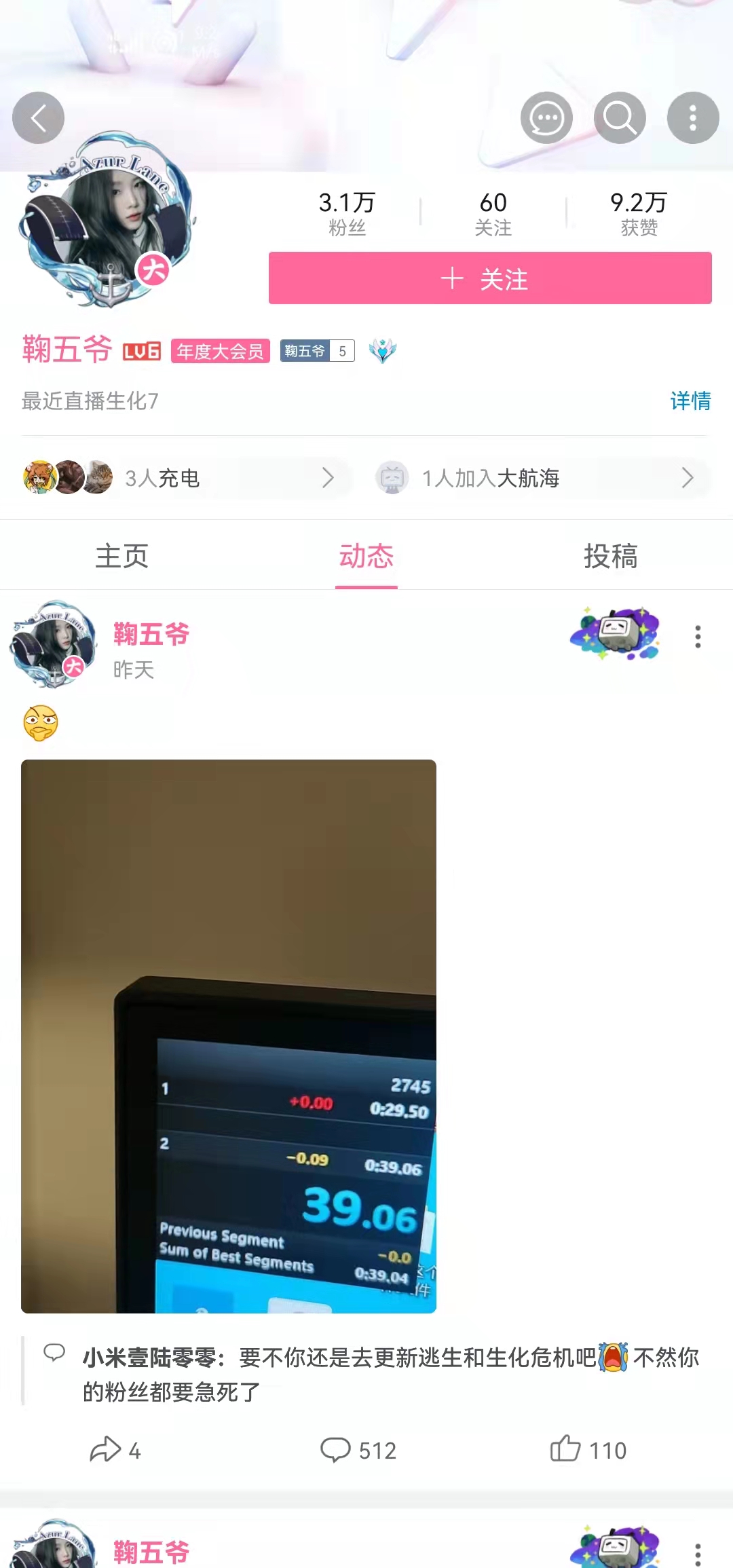Open the 1人加入大航海 row
The width and height of the screenshot is (733, 1568).
click(536, 478)
